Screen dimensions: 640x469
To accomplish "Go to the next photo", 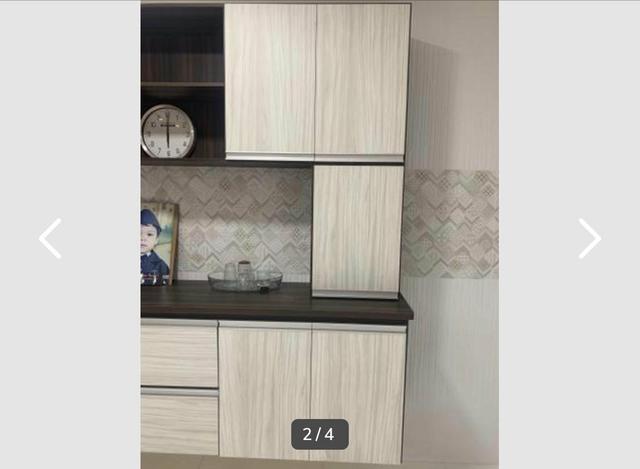I will tap(589, 239).
